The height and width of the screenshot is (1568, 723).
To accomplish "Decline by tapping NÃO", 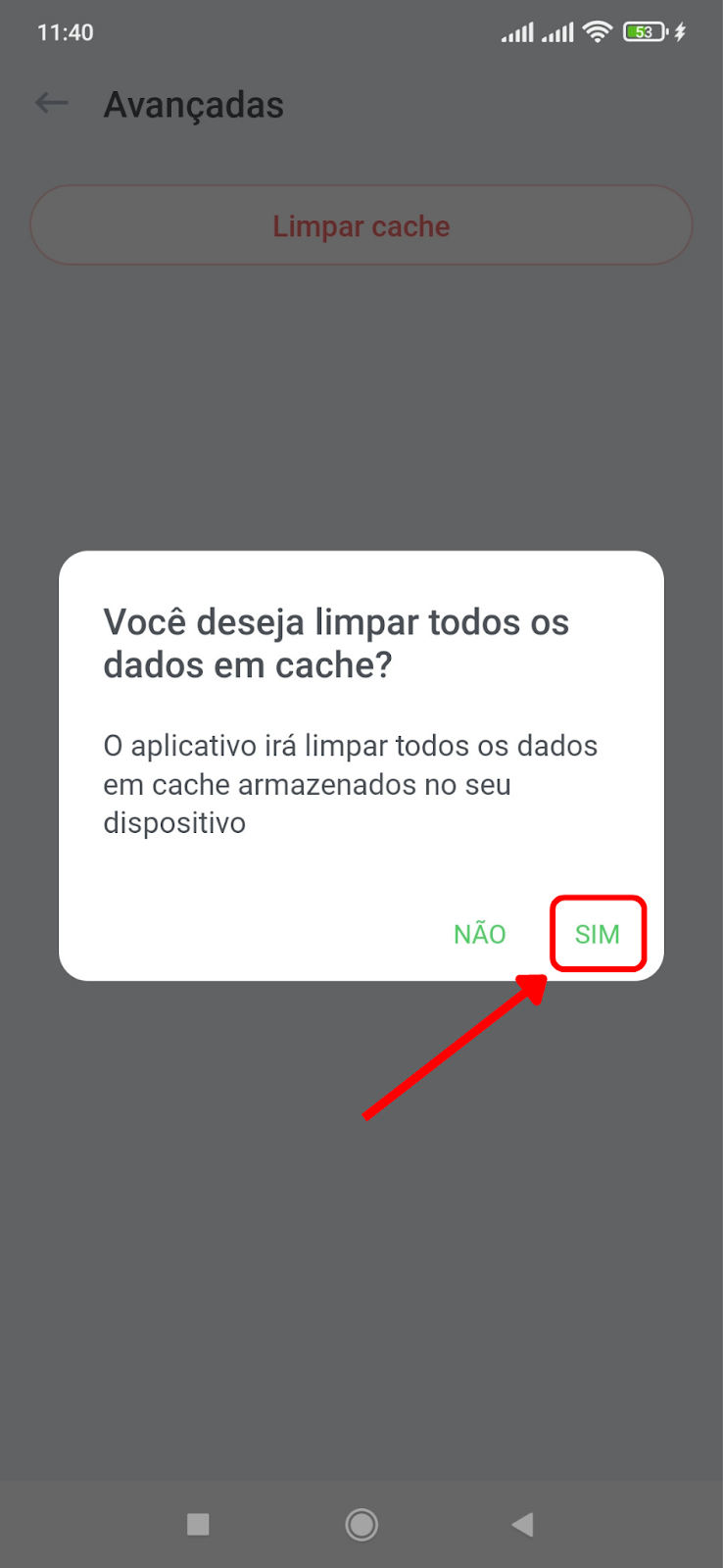I will [480, 934].
